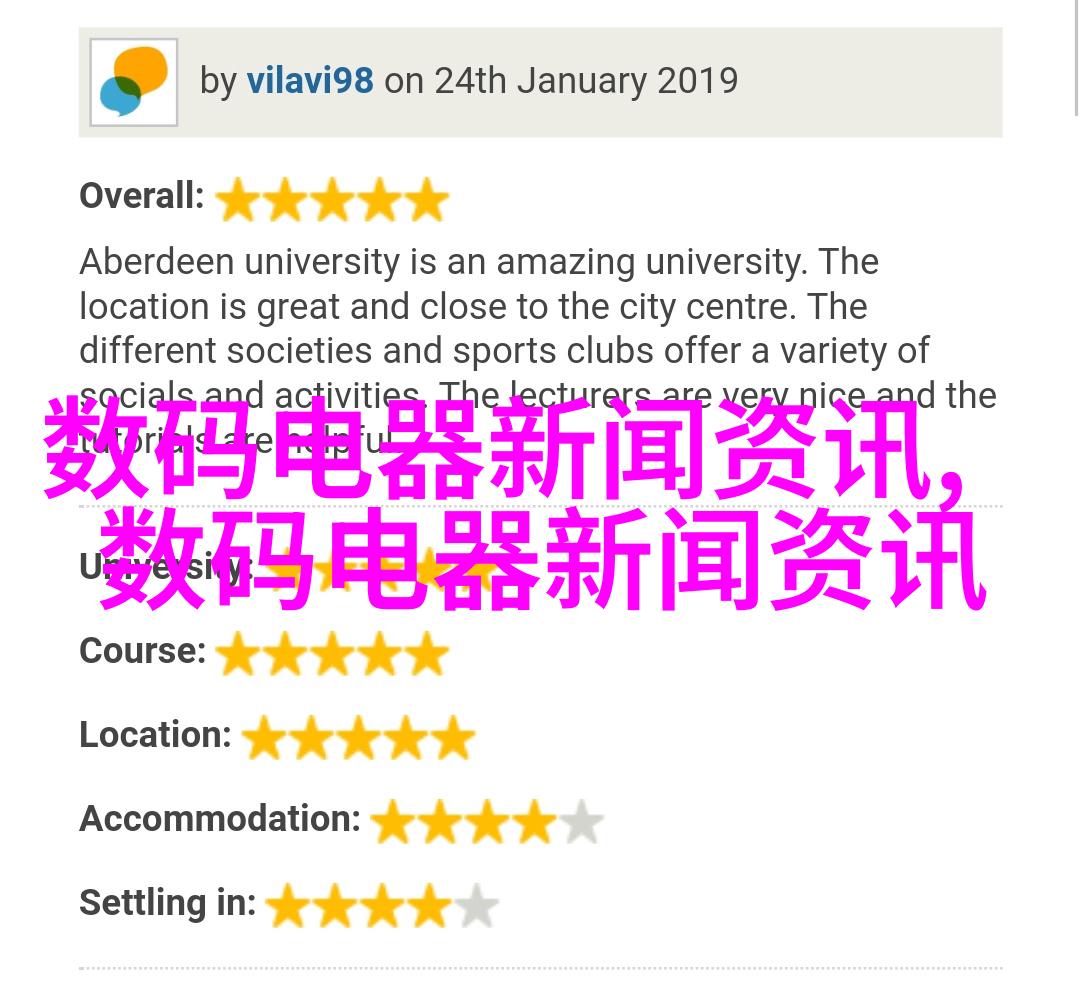Open reviewer vilavi98's profile link
This screenshot has height=981, width=1080.
click(x=310, y=81)
